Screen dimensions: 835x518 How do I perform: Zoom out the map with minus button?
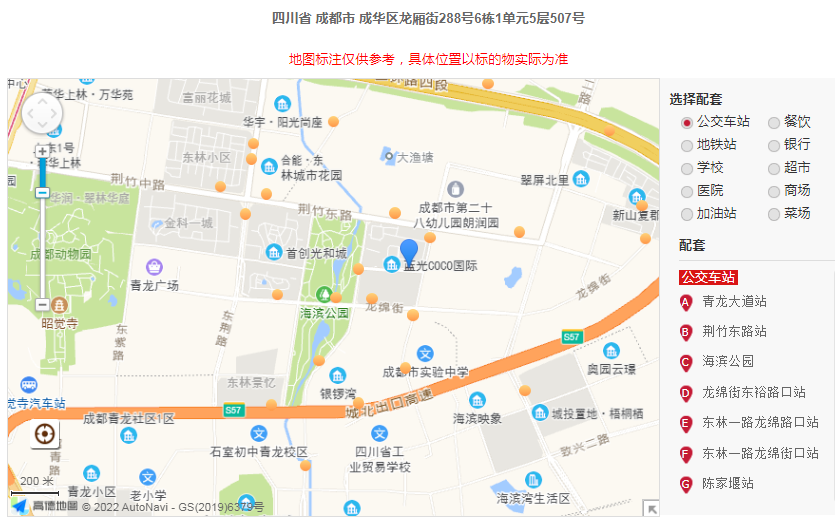[42, 304]
